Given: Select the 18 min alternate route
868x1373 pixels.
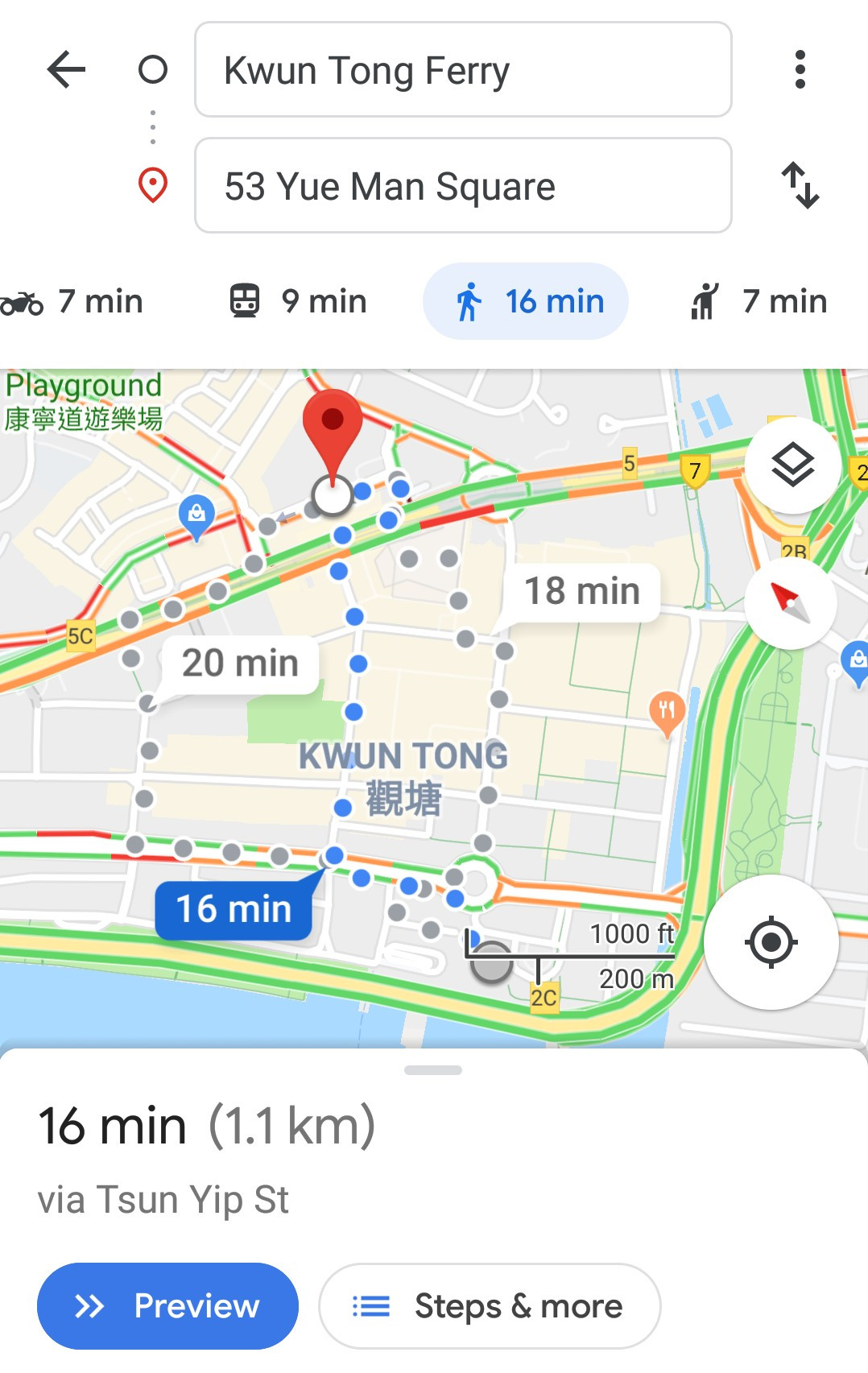Looking at the screenshot, I should tap(581, 592).
